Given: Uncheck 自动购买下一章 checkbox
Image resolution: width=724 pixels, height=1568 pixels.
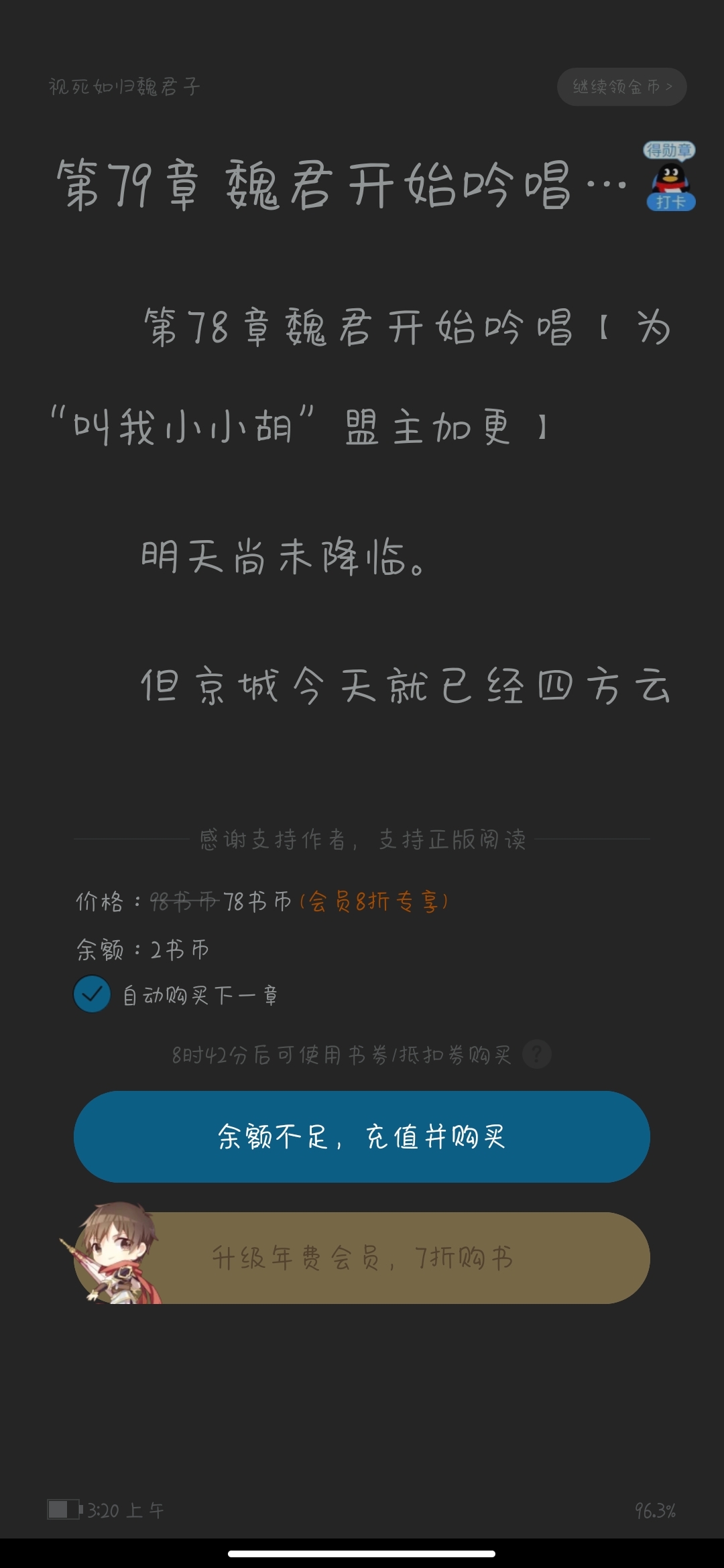Looking at the screenshot, I should click(92, 994).
